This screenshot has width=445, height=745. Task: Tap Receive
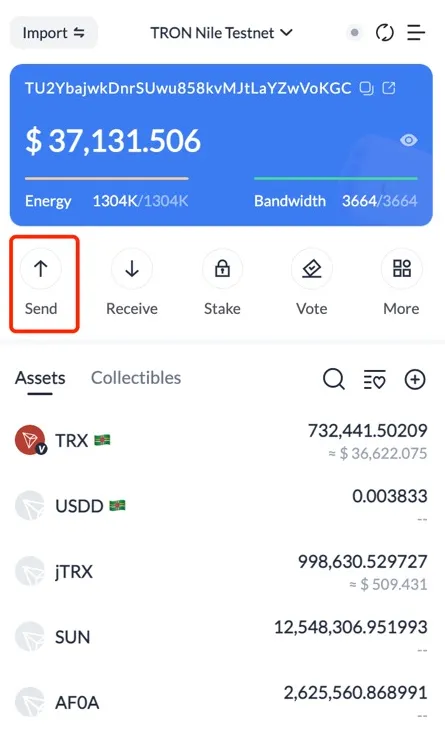(132, 283)
